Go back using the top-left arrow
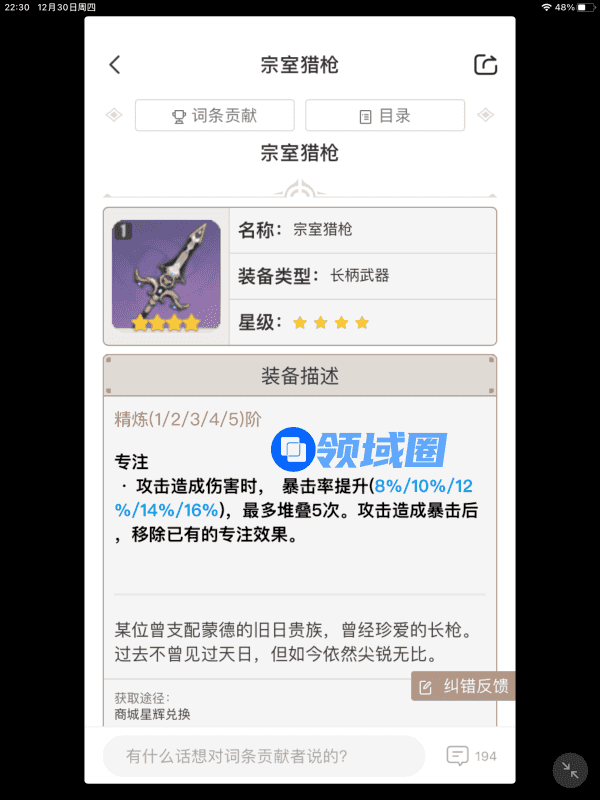Image resolution: width=600 pixels, height=800 pixels. 115,65
